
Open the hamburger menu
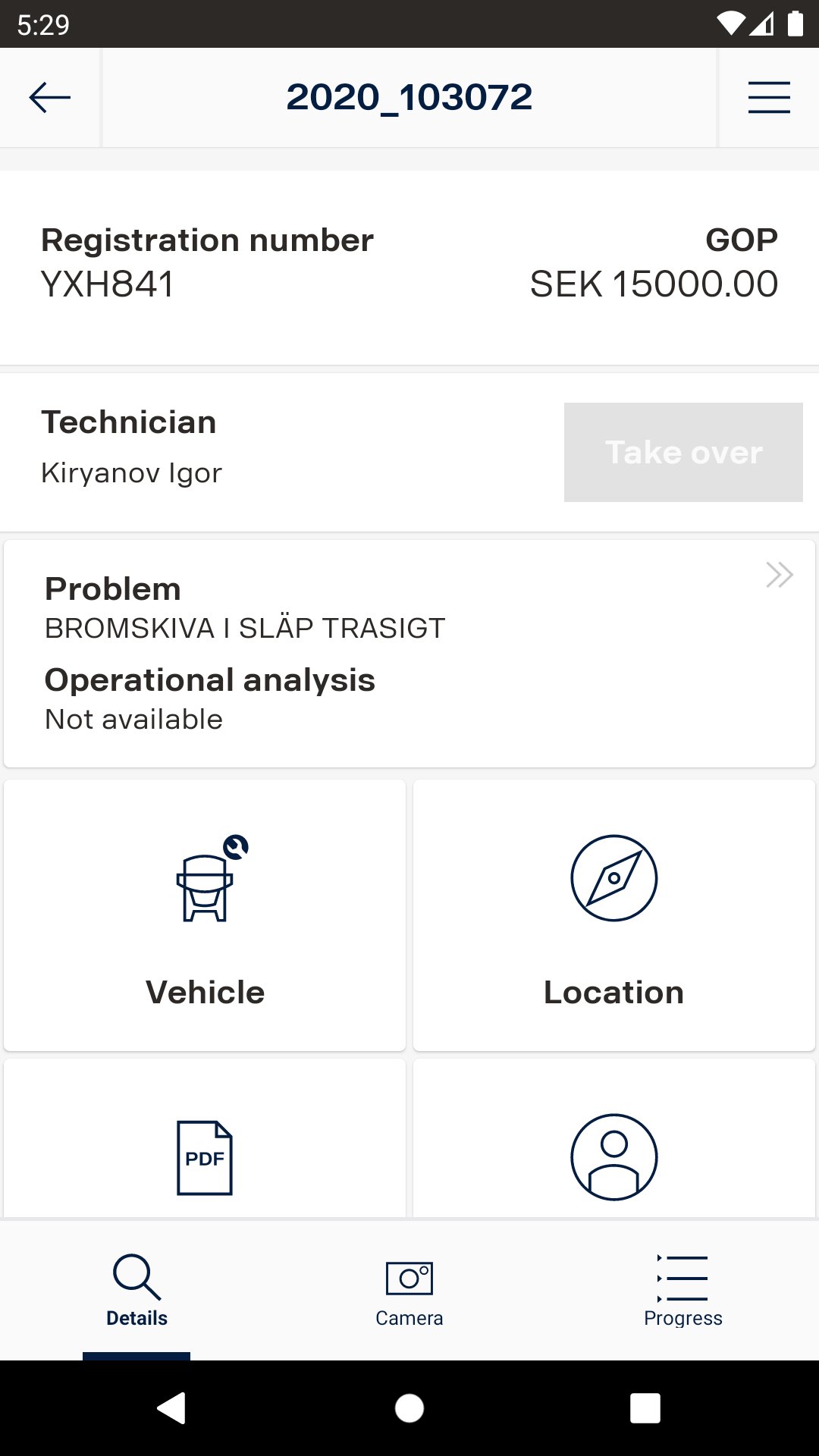pyautogui.click(x=769, y=98)
